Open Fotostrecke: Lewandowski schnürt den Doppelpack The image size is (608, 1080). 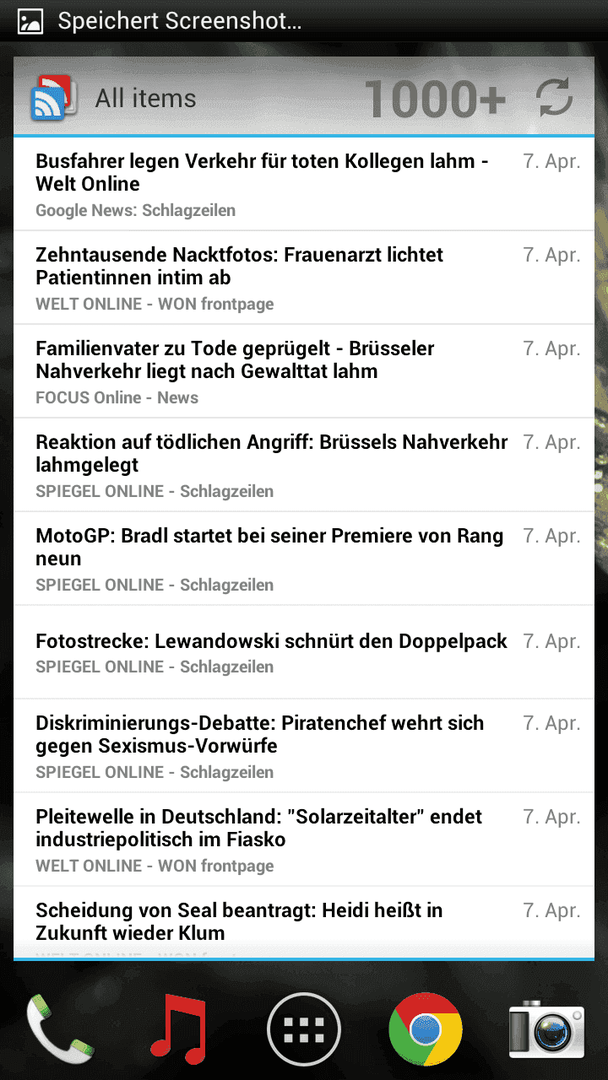point(304,652)
